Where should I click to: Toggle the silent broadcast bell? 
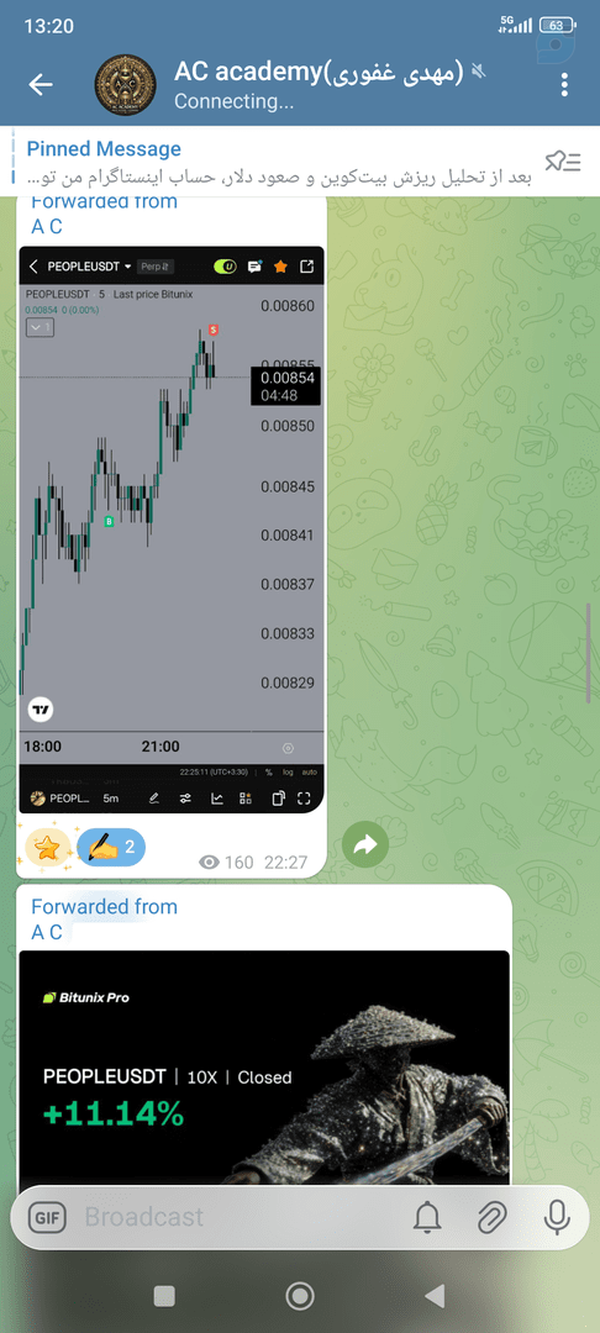(x=428, y=1217)
